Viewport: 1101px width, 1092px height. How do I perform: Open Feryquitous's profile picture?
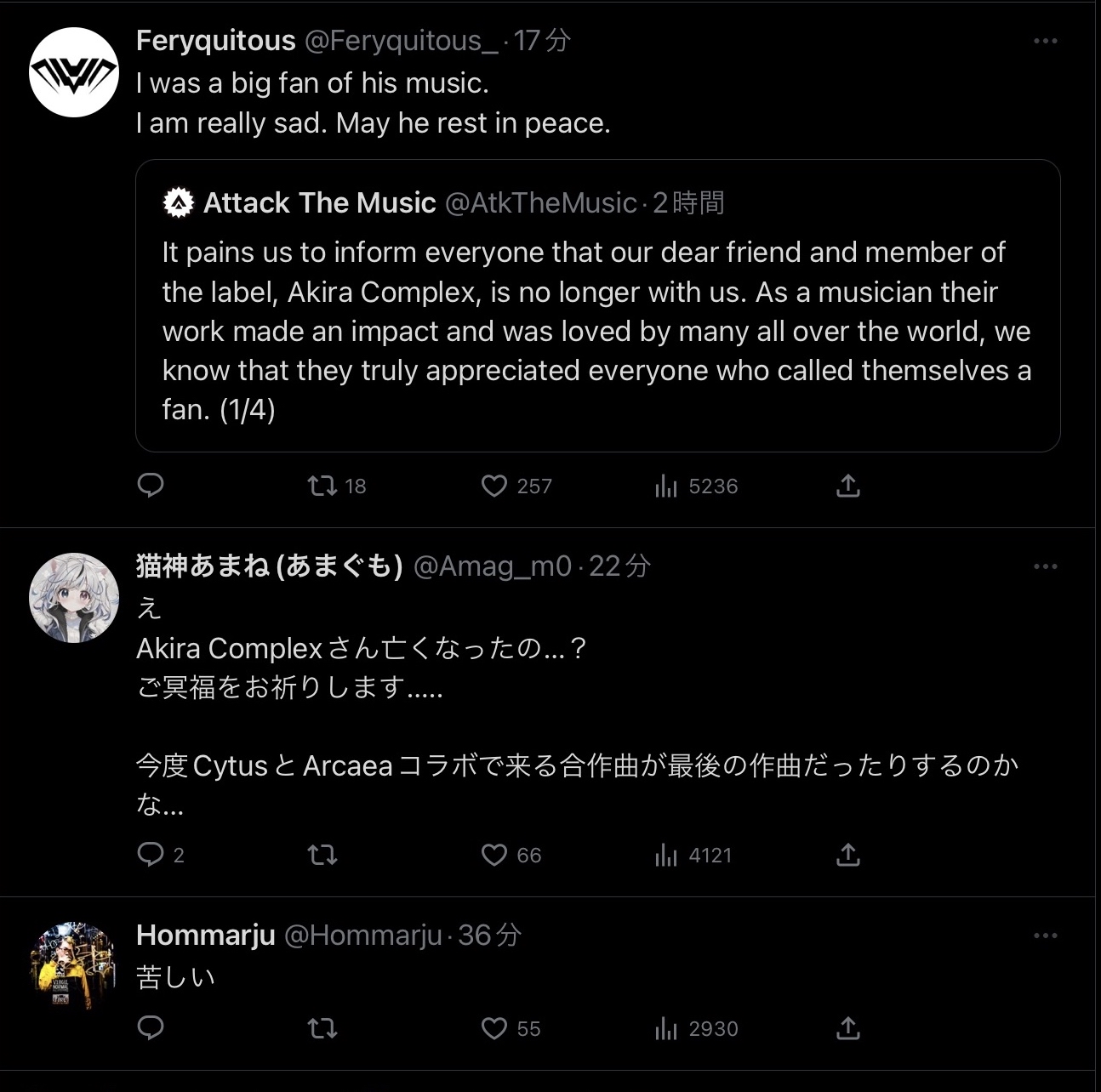click(74, 72)
